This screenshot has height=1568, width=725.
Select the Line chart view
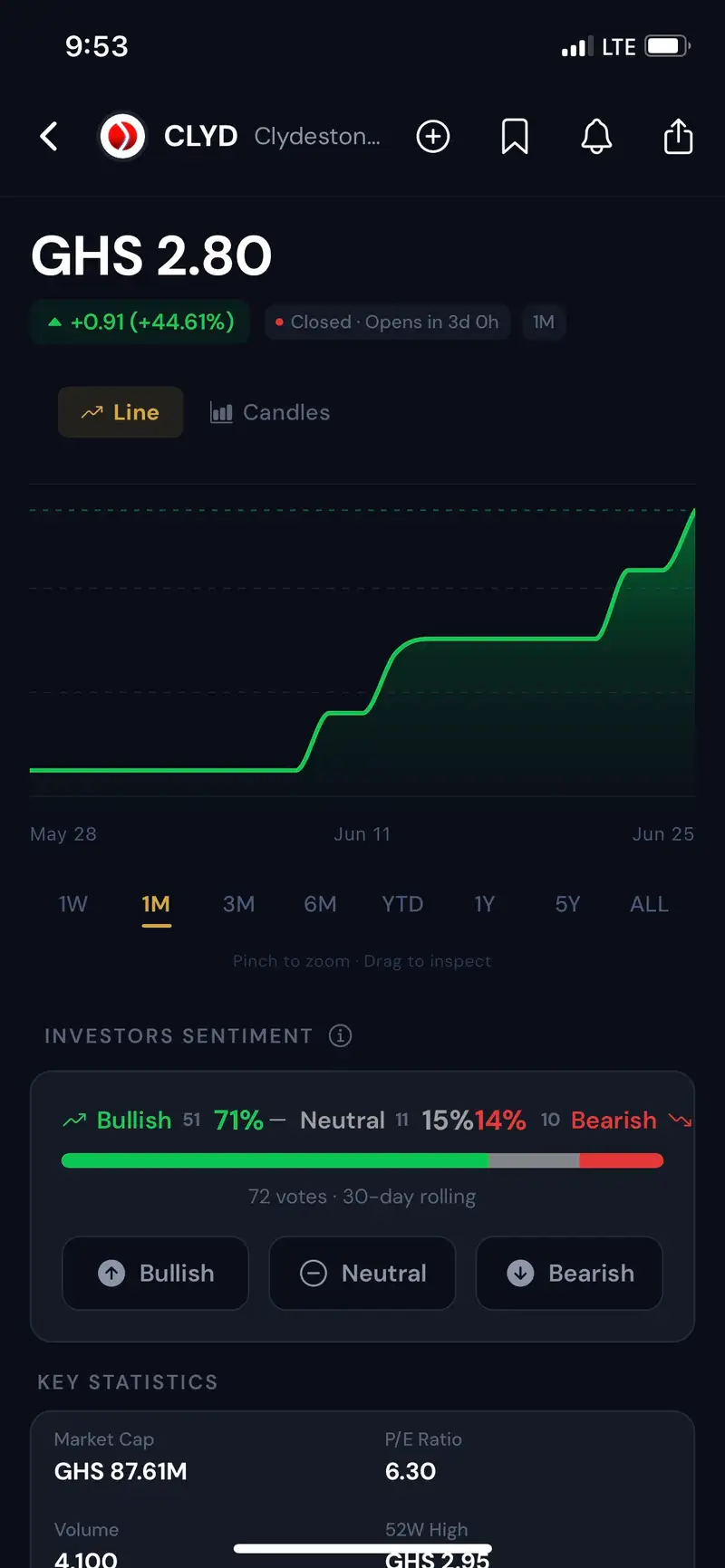121,412
